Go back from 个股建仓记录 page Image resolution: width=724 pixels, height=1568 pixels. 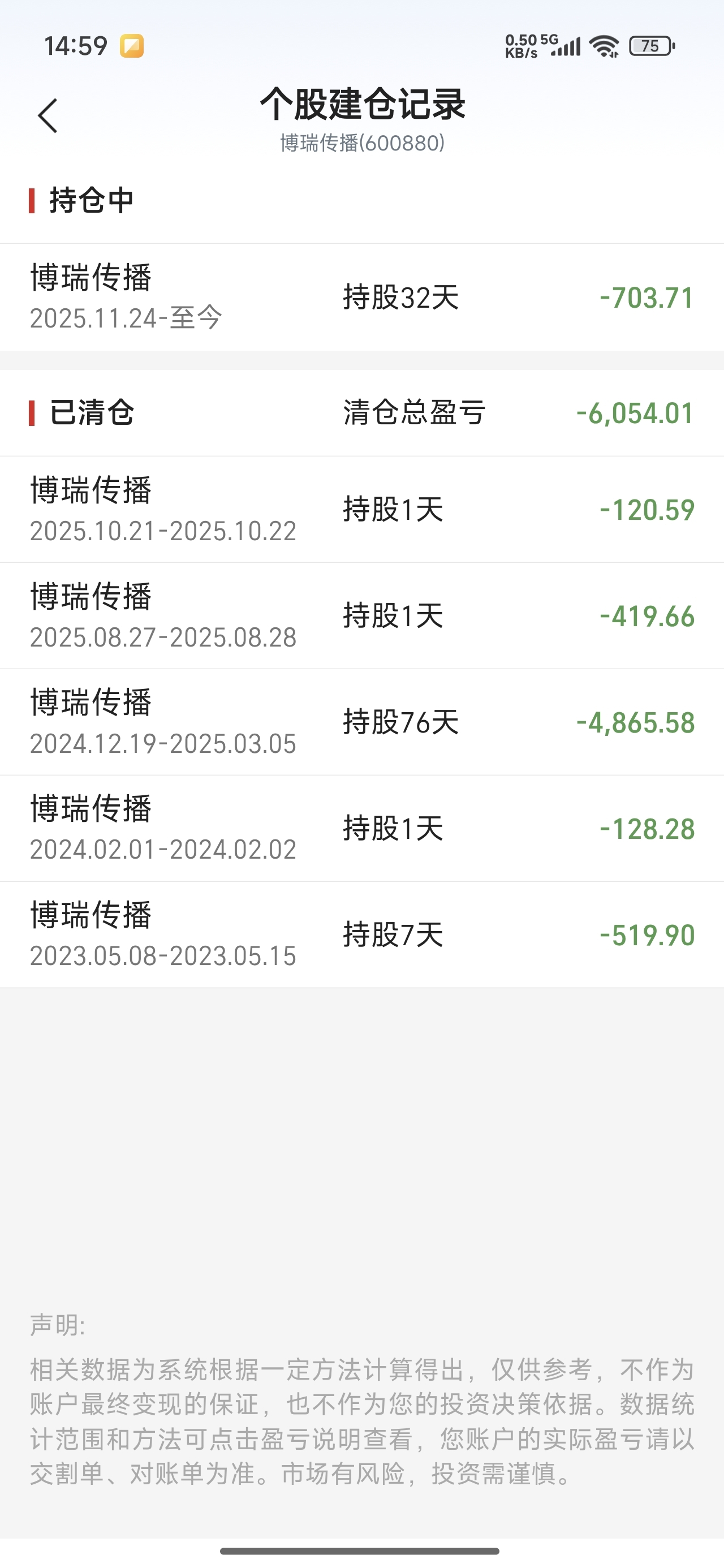[x=48, y=115]
